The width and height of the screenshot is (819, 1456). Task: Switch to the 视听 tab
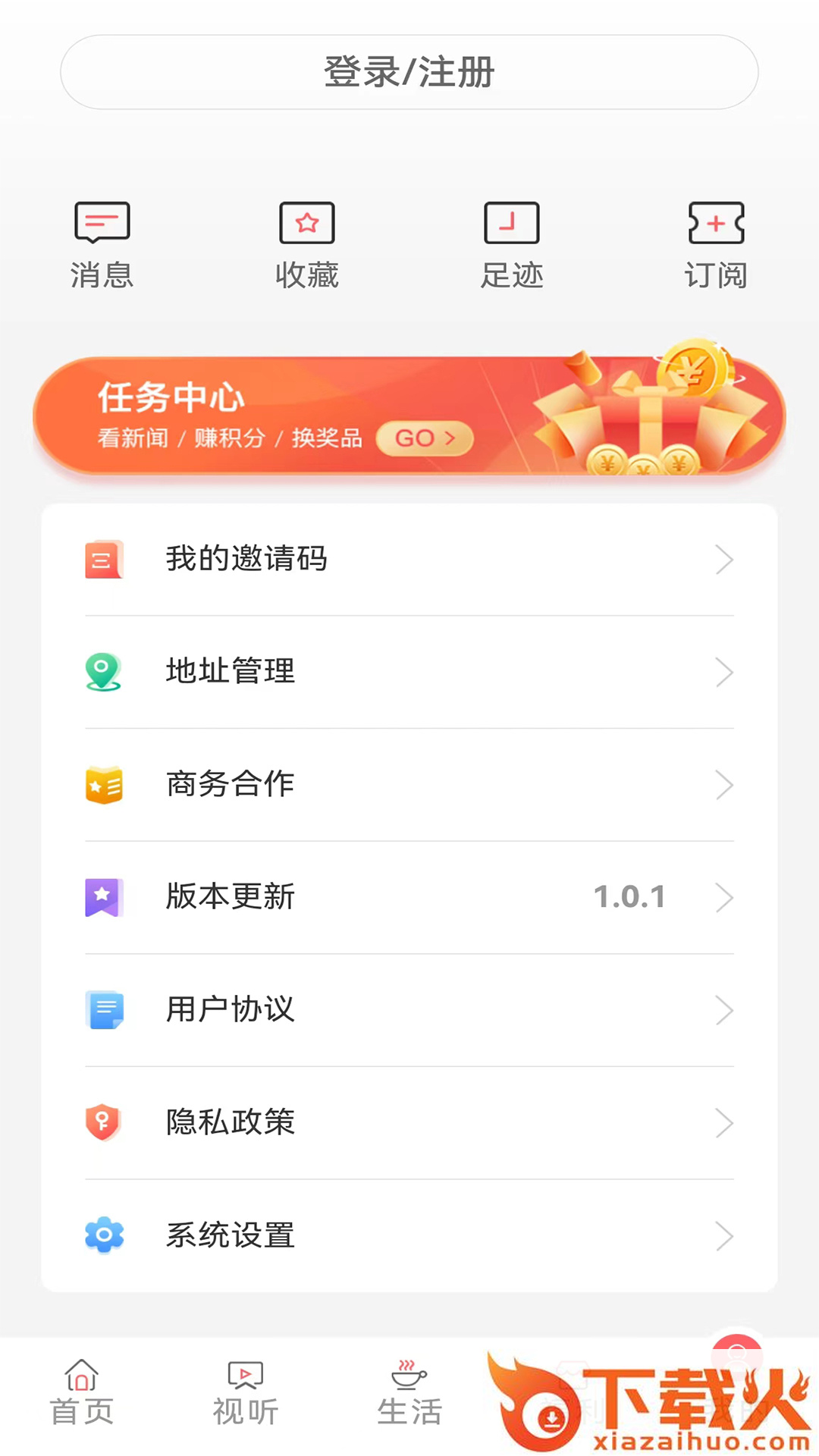[x=246, y=1394]
